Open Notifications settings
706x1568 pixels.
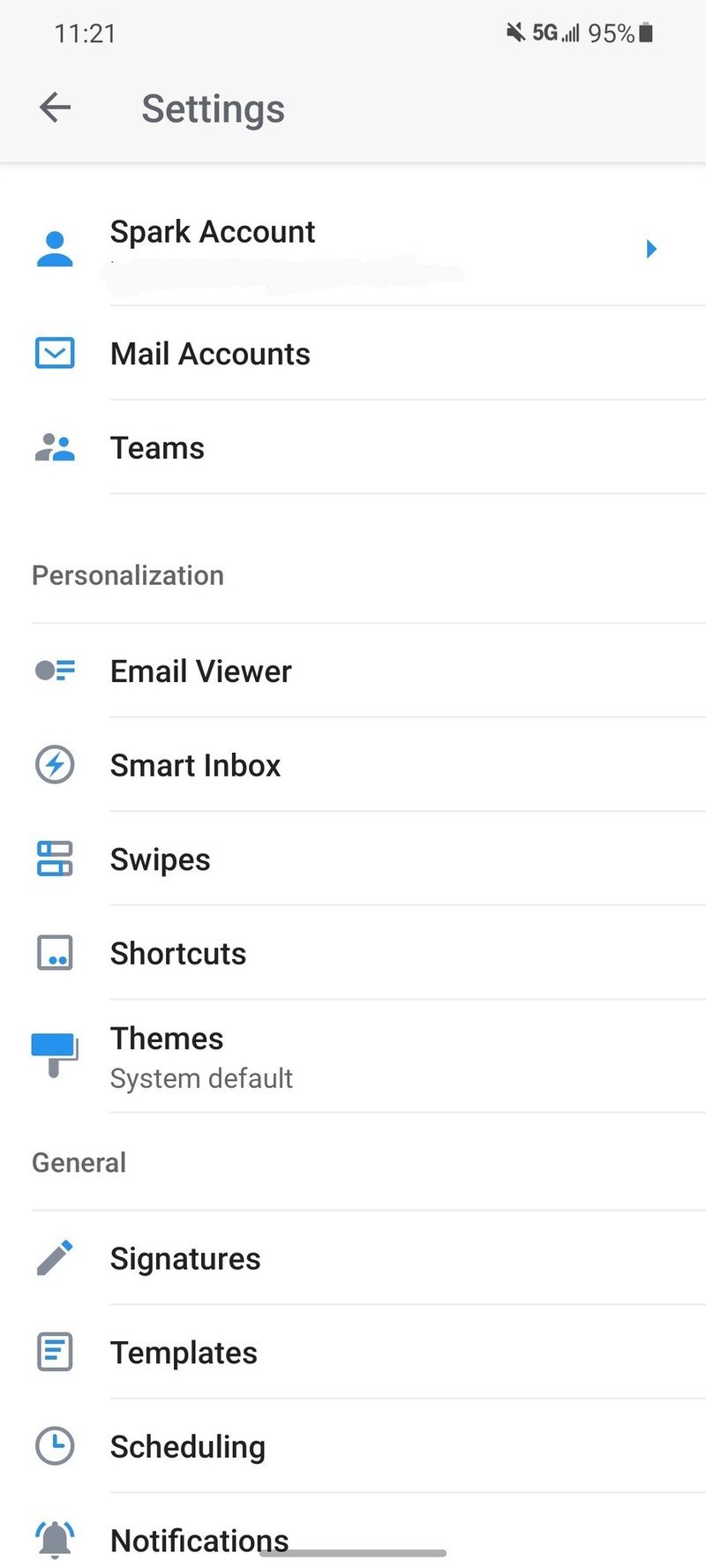pos(199,1539)
